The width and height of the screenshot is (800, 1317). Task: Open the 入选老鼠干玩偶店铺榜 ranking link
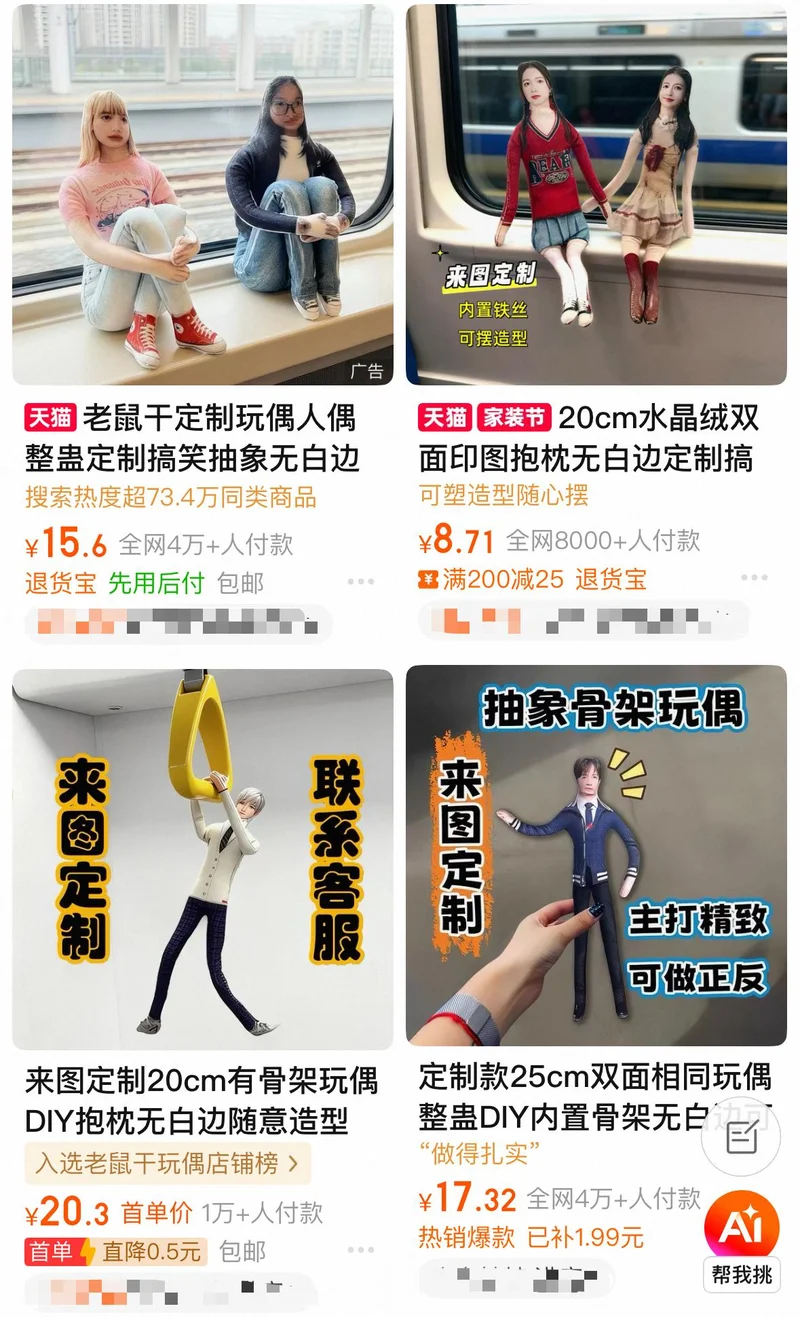tap(167, 1164)
